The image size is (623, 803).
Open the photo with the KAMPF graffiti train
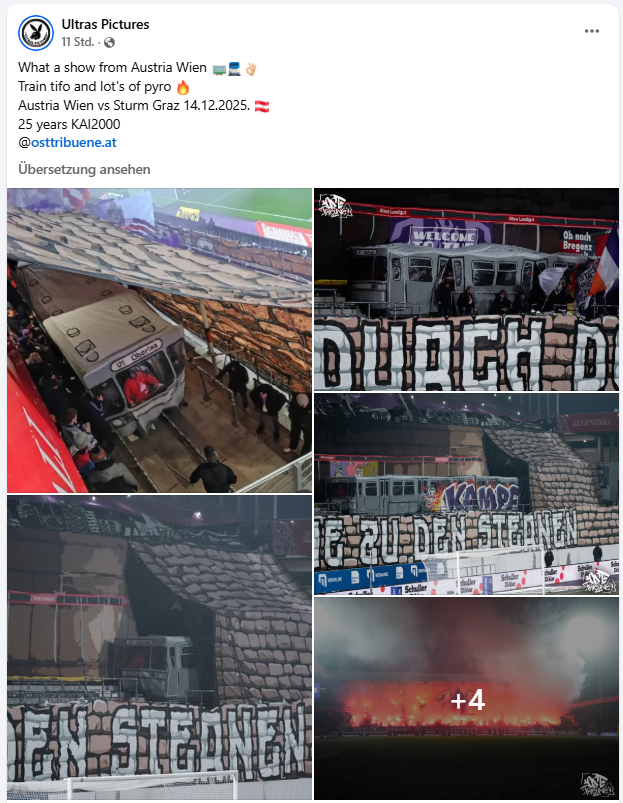click(466, 493)
